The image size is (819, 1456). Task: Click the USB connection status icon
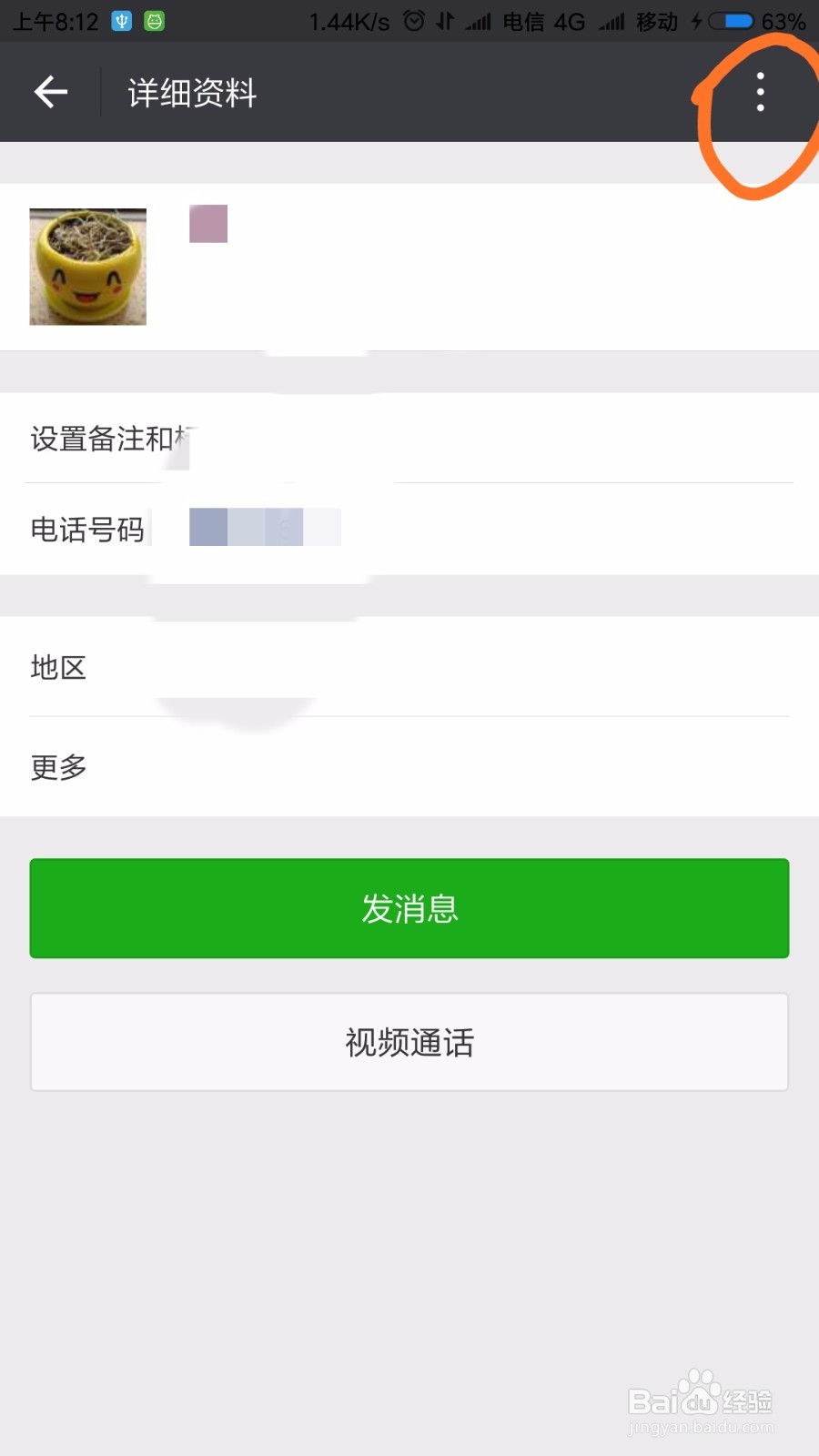click(119, 20)
